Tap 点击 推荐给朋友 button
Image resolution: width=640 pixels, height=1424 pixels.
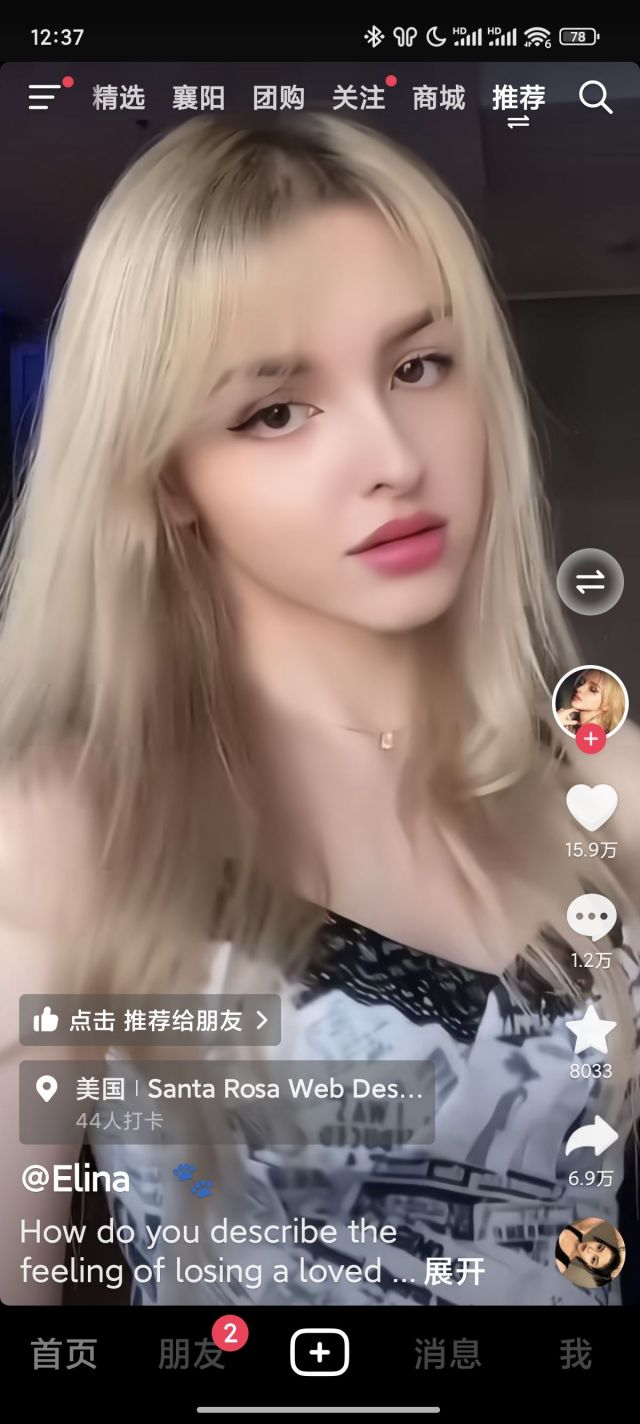tap(150, 1020)
